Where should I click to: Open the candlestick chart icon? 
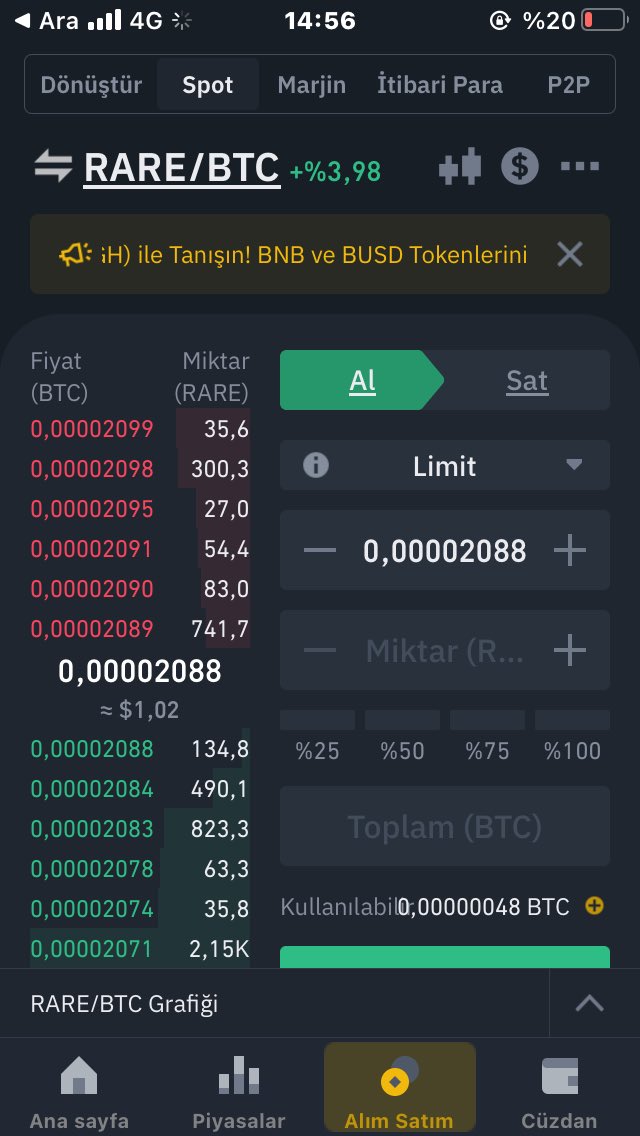[x=460, y=167]
